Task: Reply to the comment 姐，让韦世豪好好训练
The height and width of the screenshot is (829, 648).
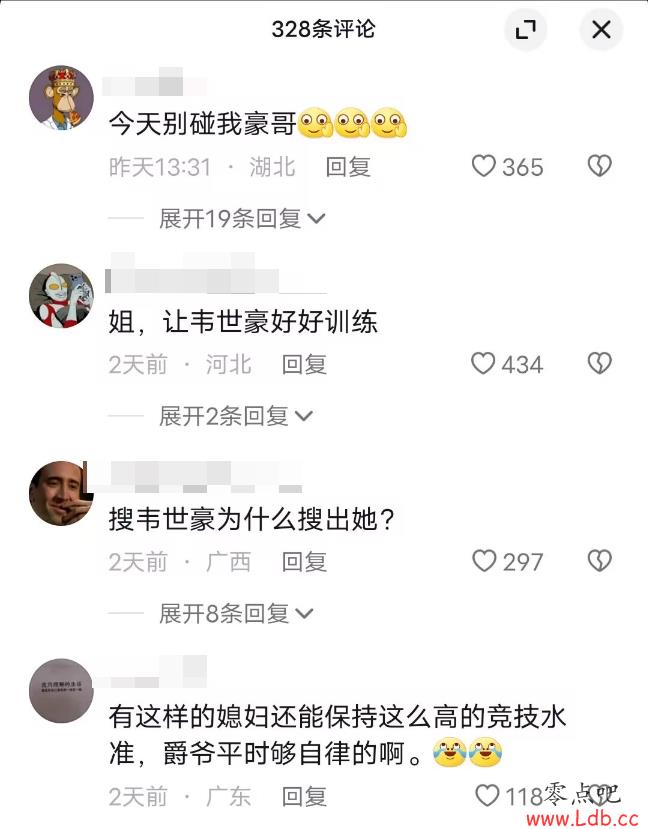Action: point(304,364)
